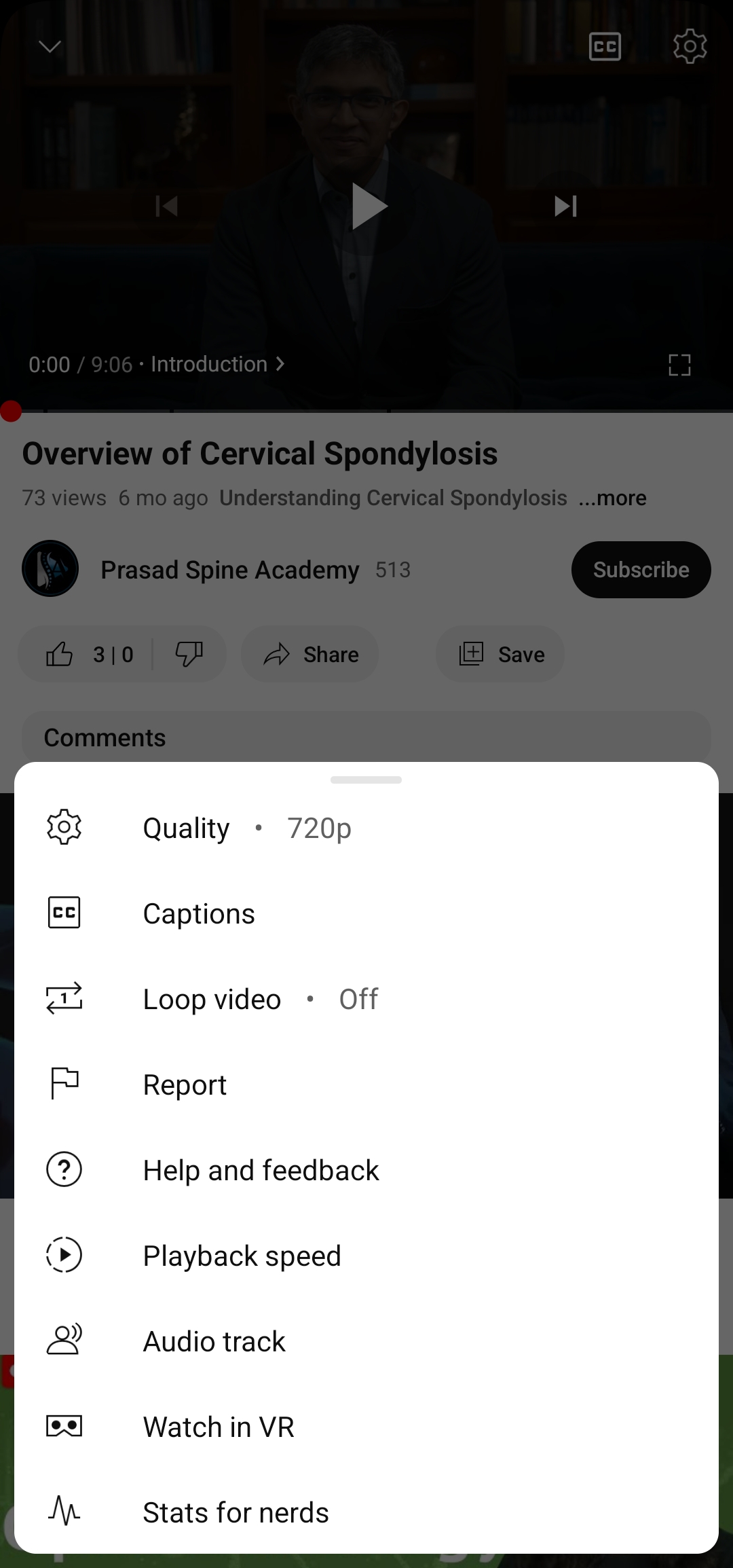Open the Quality settings with gear icon
This screenshot has width=733, height=1568.
point(64,827)
